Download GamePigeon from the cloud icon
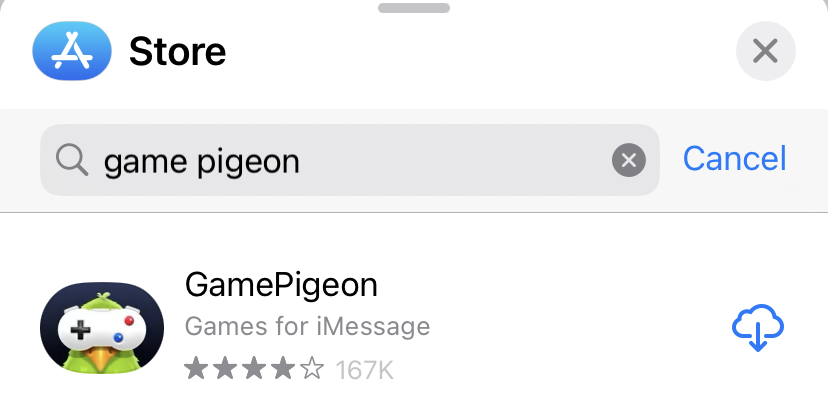The height and width of the screenshot is (417, 828). (758, 328)
